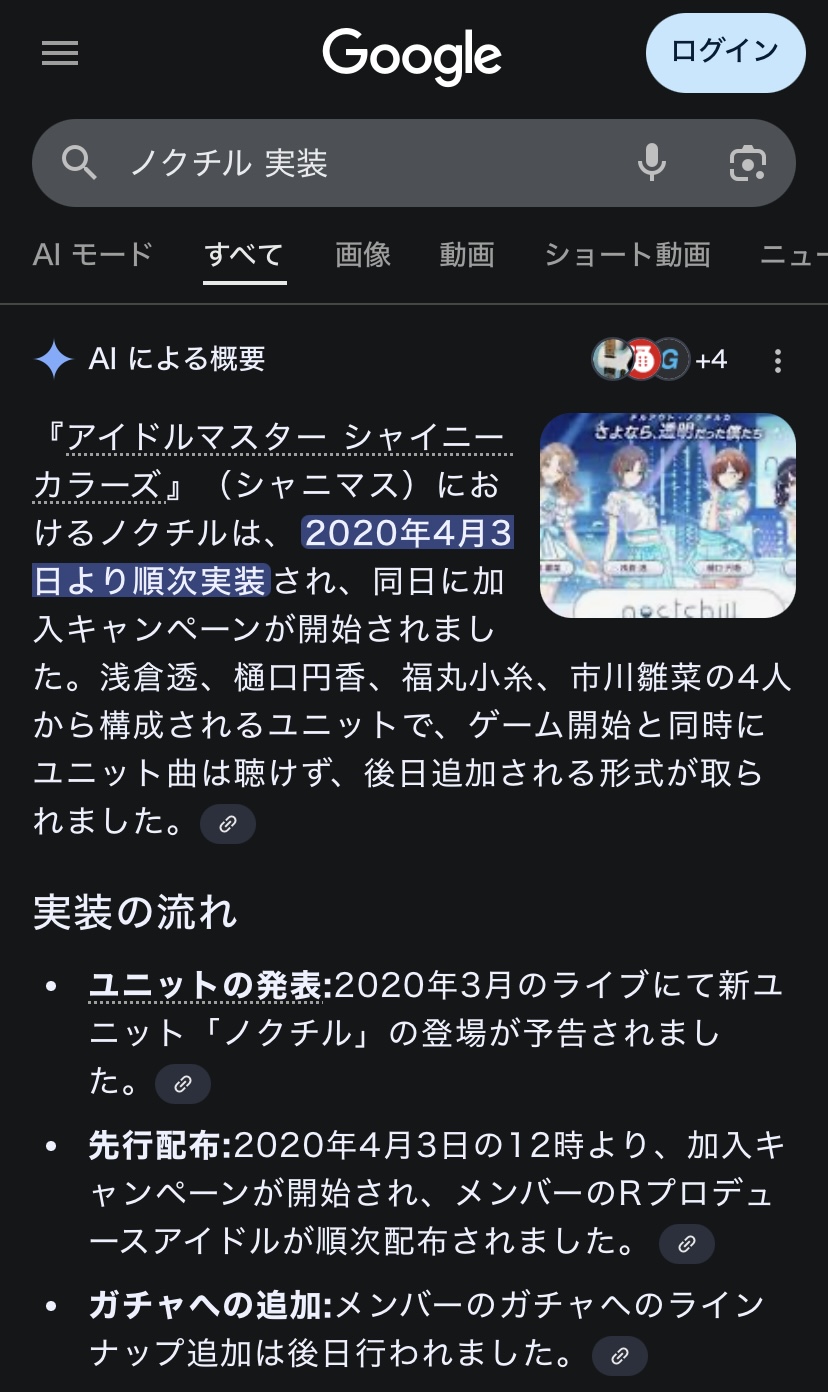Tap the underlined ユニットの発表 link

tap(208, 986)
